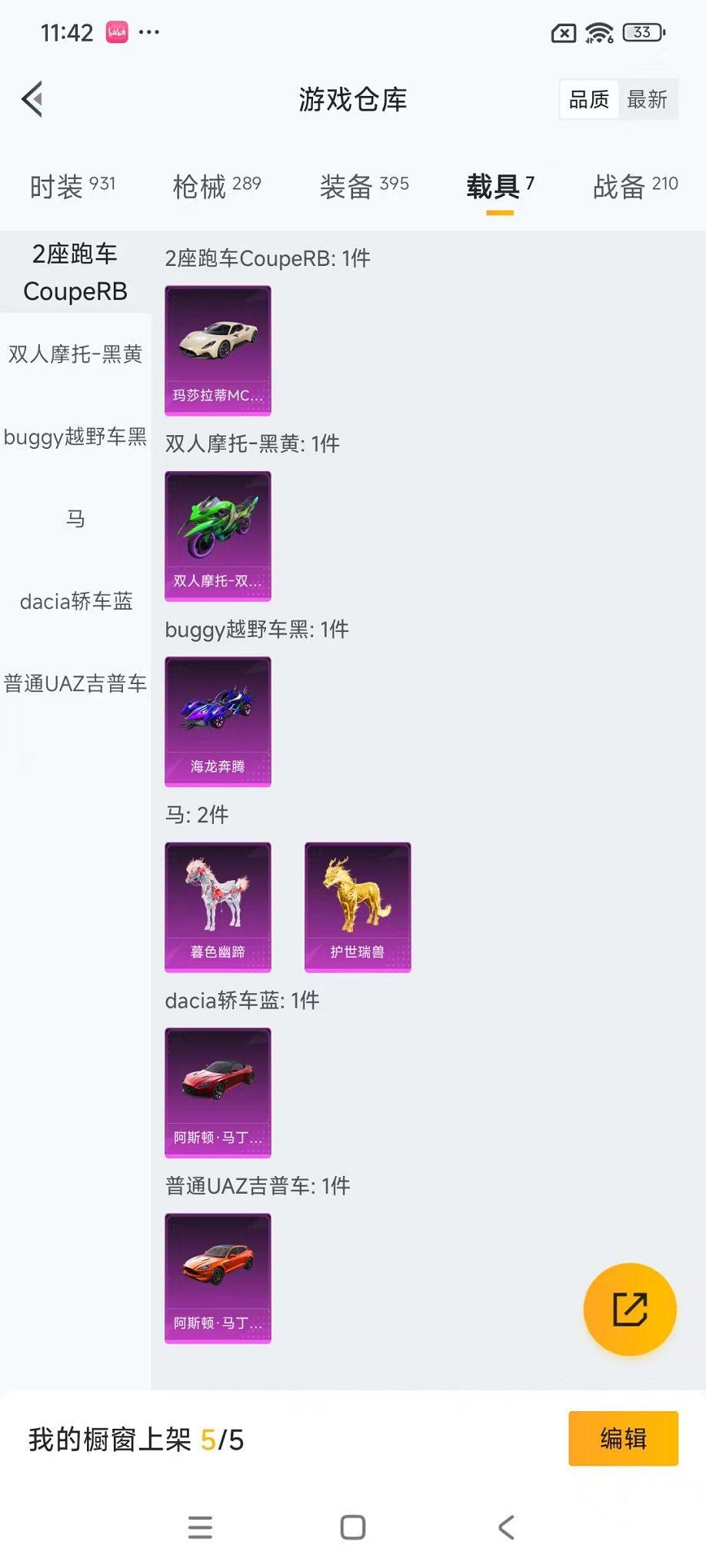Go back using the top-left arrow
706x1568 pixels.
point(32,99)
